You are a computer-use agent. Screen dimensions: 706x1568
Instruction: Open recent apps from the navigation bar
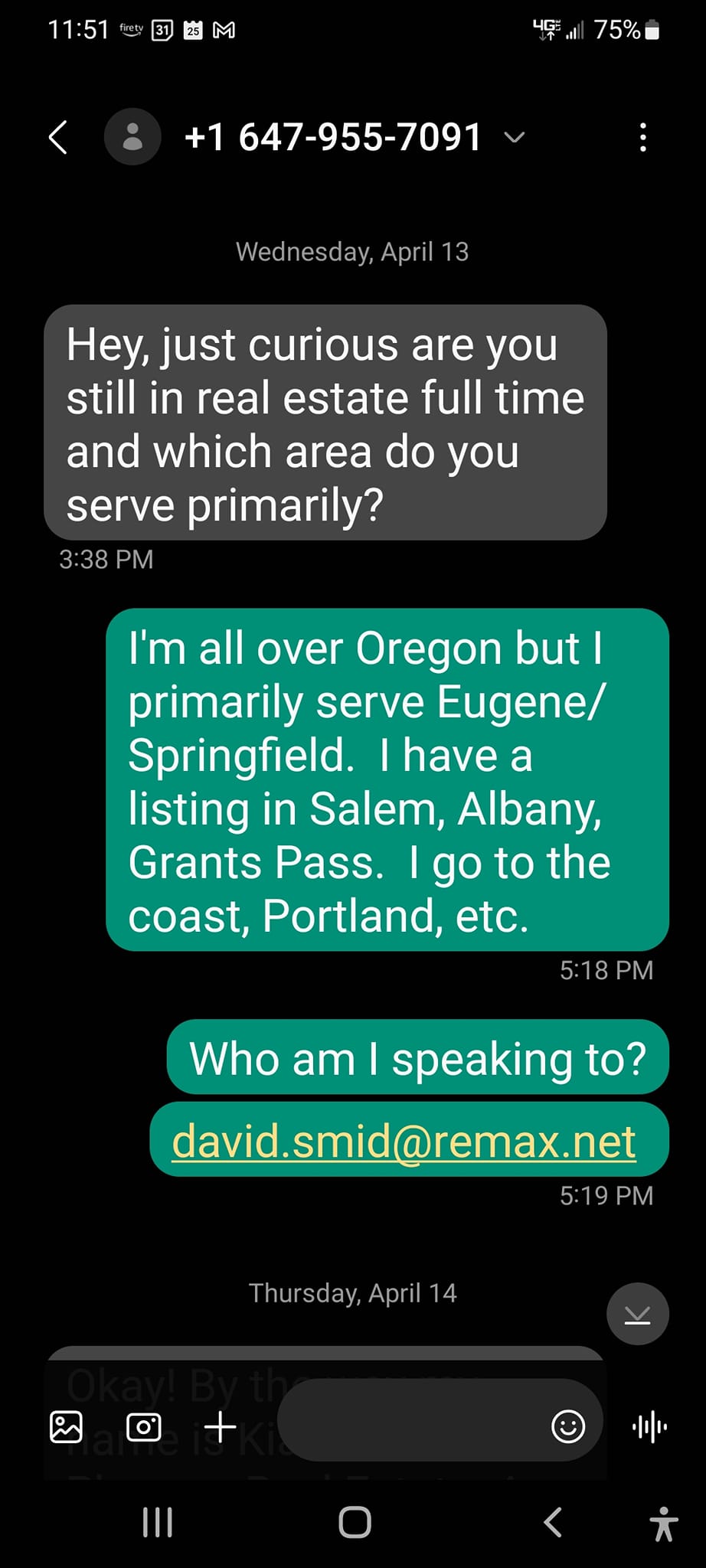click(158, 1523)
